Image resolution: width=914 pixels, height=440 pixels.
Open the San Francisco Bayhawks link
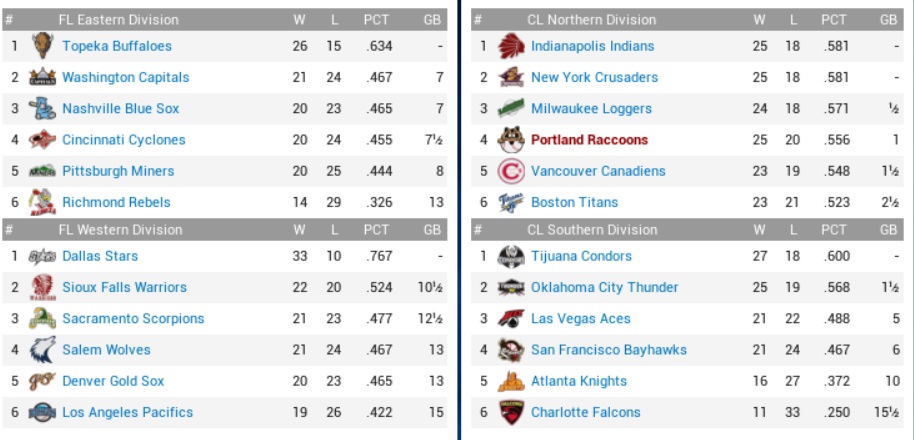(x=608, y=350)
